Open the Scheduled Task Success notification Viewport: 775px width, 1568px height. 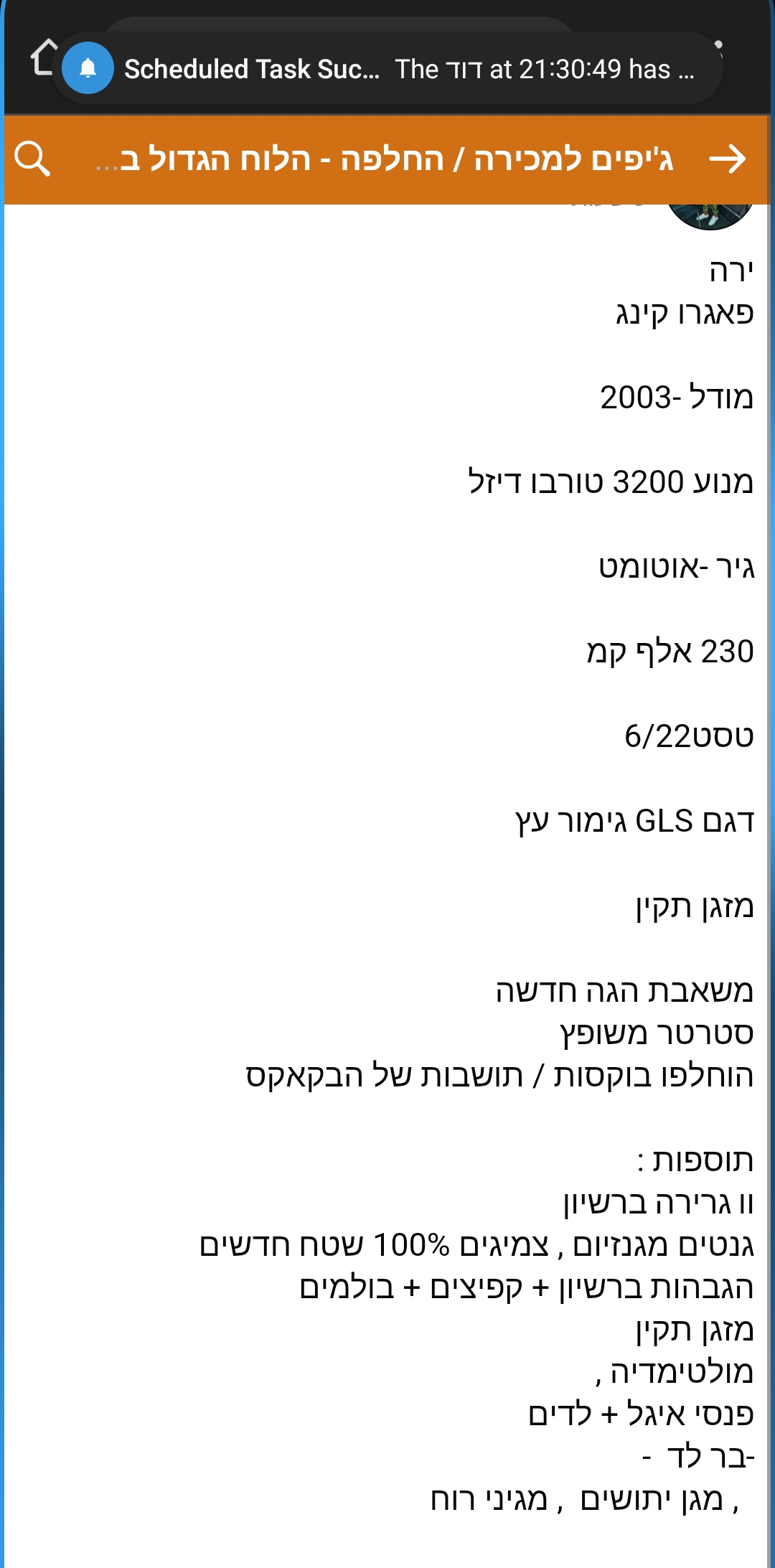[x=387, y=69]
